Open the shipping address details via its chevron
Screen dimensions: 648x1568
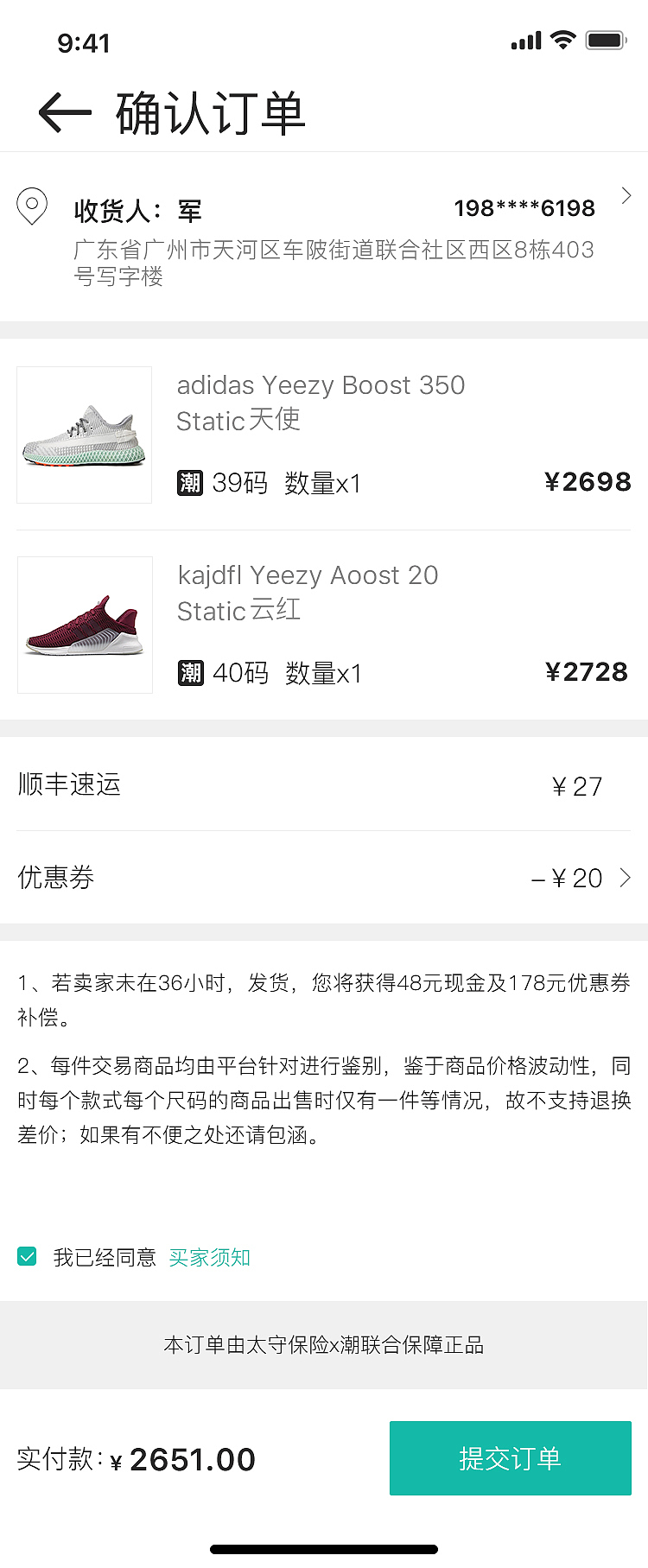[x=626, y=196]
